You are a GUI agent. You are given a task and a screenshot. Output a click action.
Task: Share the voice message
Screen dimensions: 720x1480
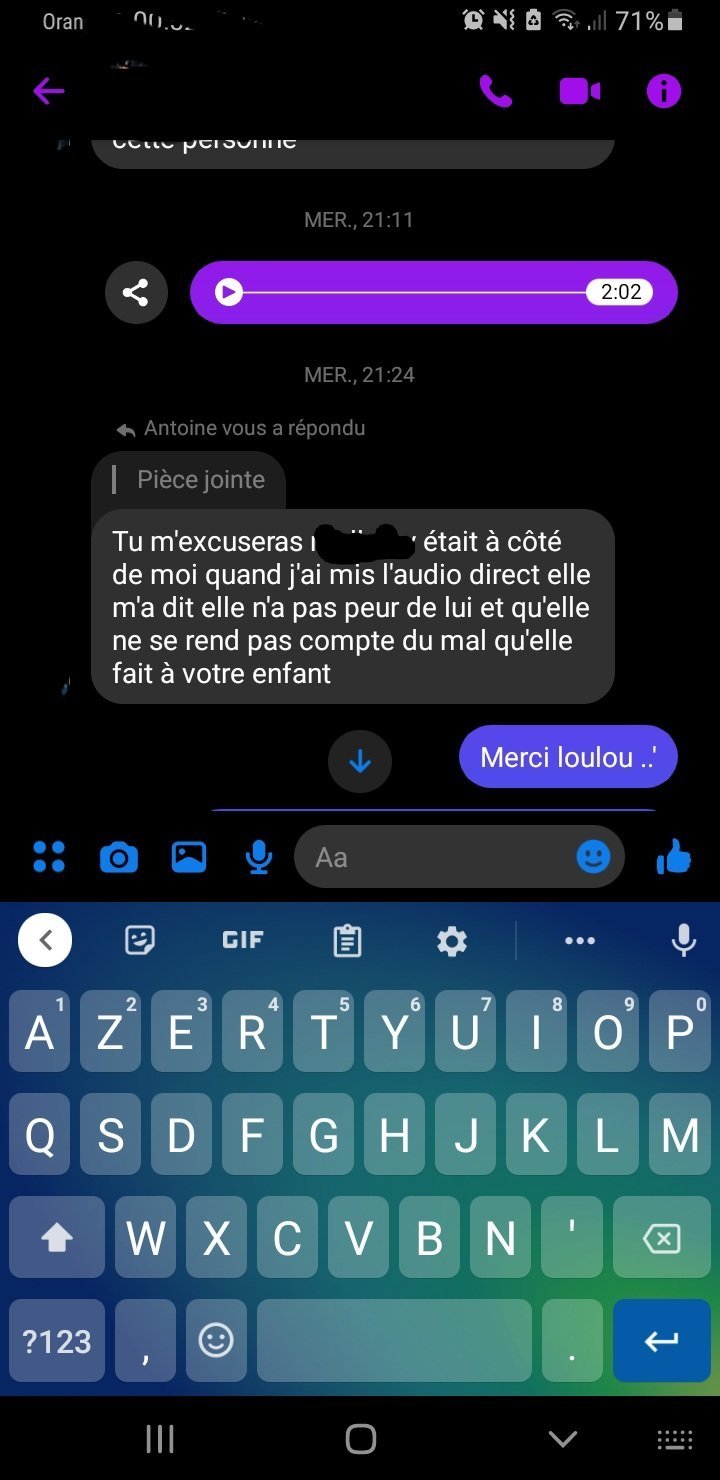[136, 293]
